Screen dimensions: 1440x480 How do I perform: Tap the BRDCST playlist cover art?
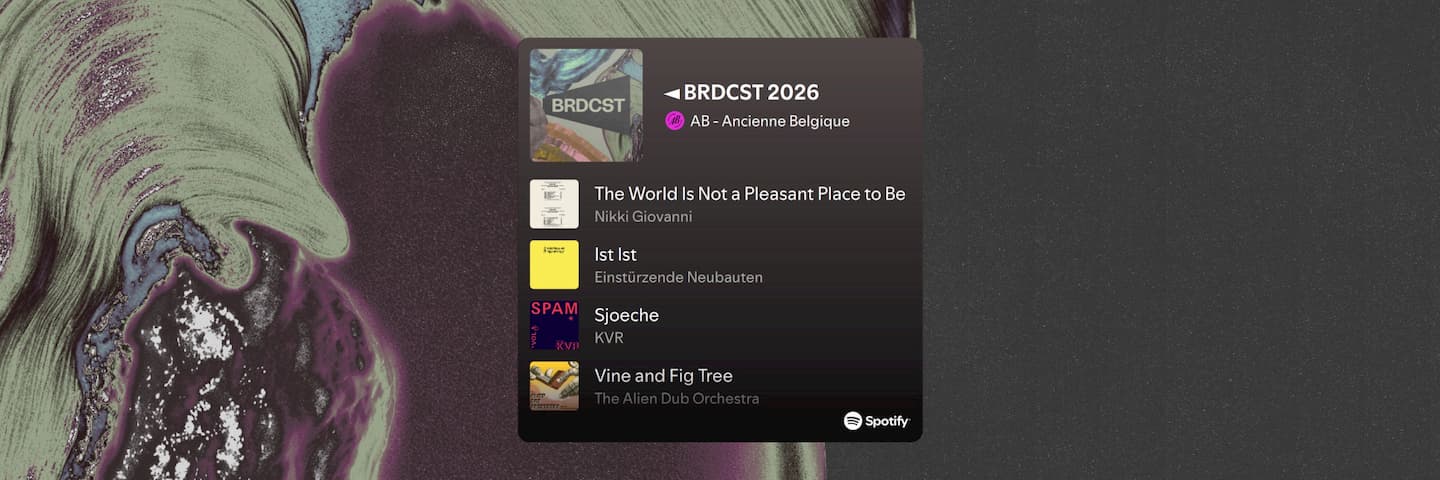(x=586, y=105)
